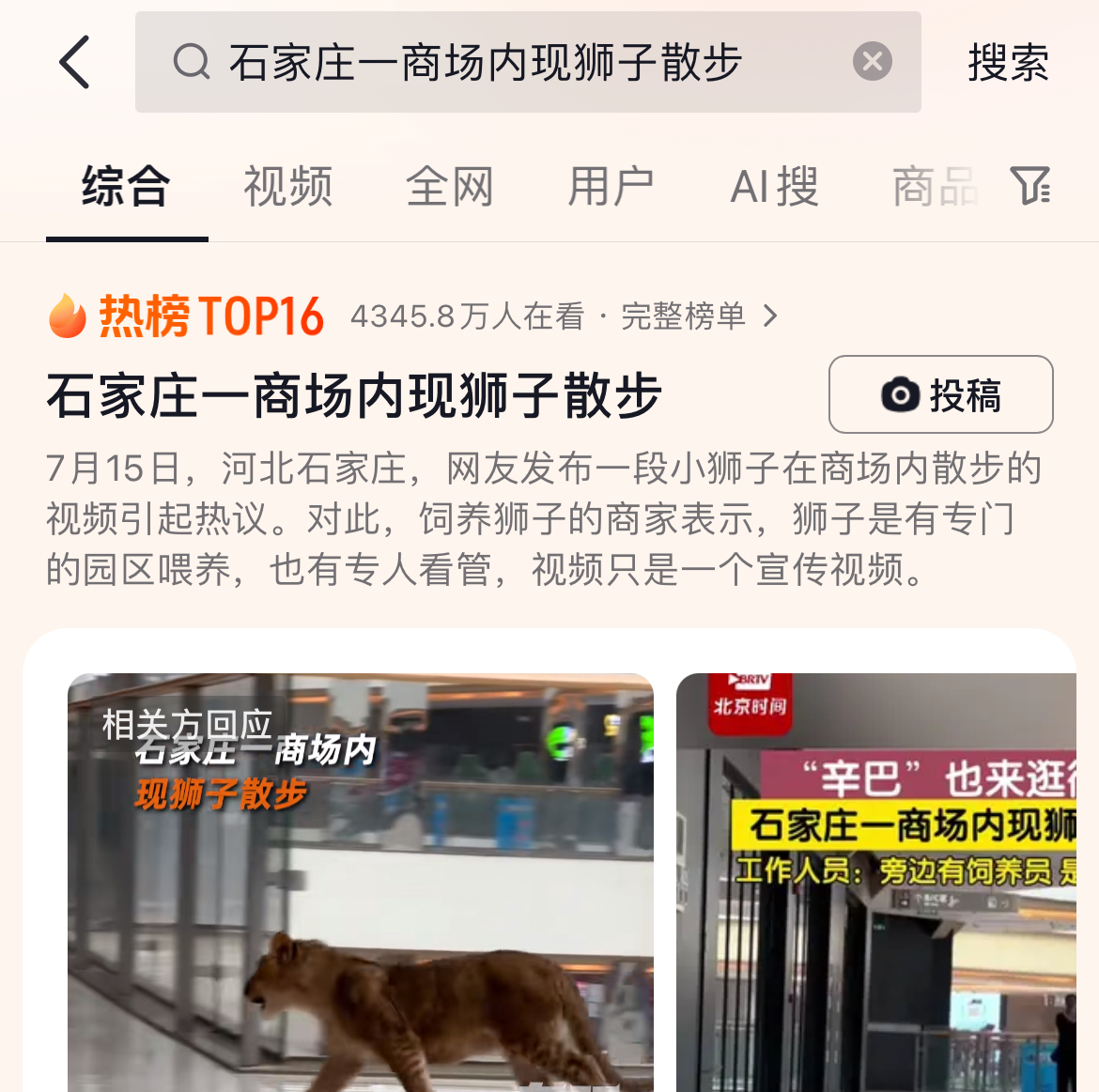Switch to the 用户 tab

pos(611,186)
